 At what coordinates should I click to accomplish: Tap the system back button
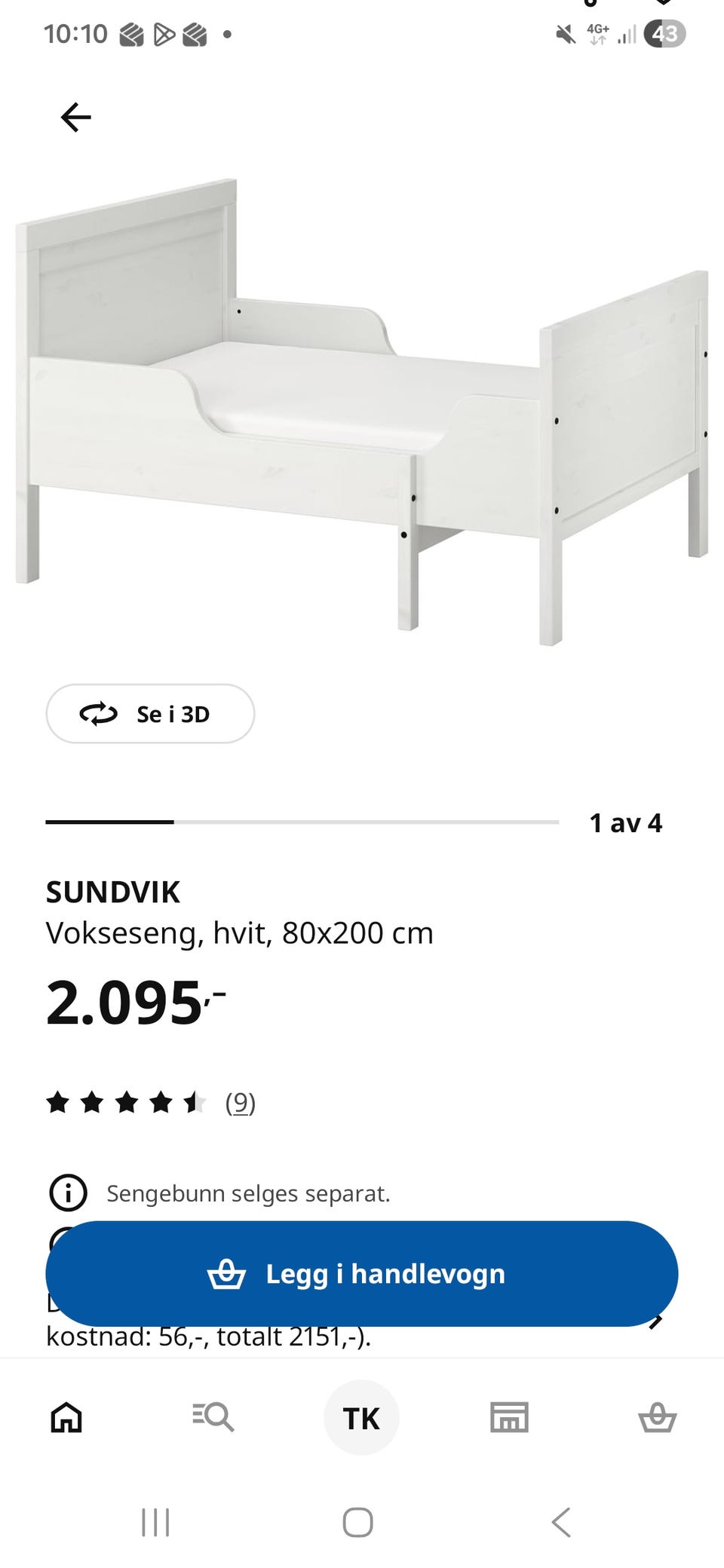tap(561, 1522)
